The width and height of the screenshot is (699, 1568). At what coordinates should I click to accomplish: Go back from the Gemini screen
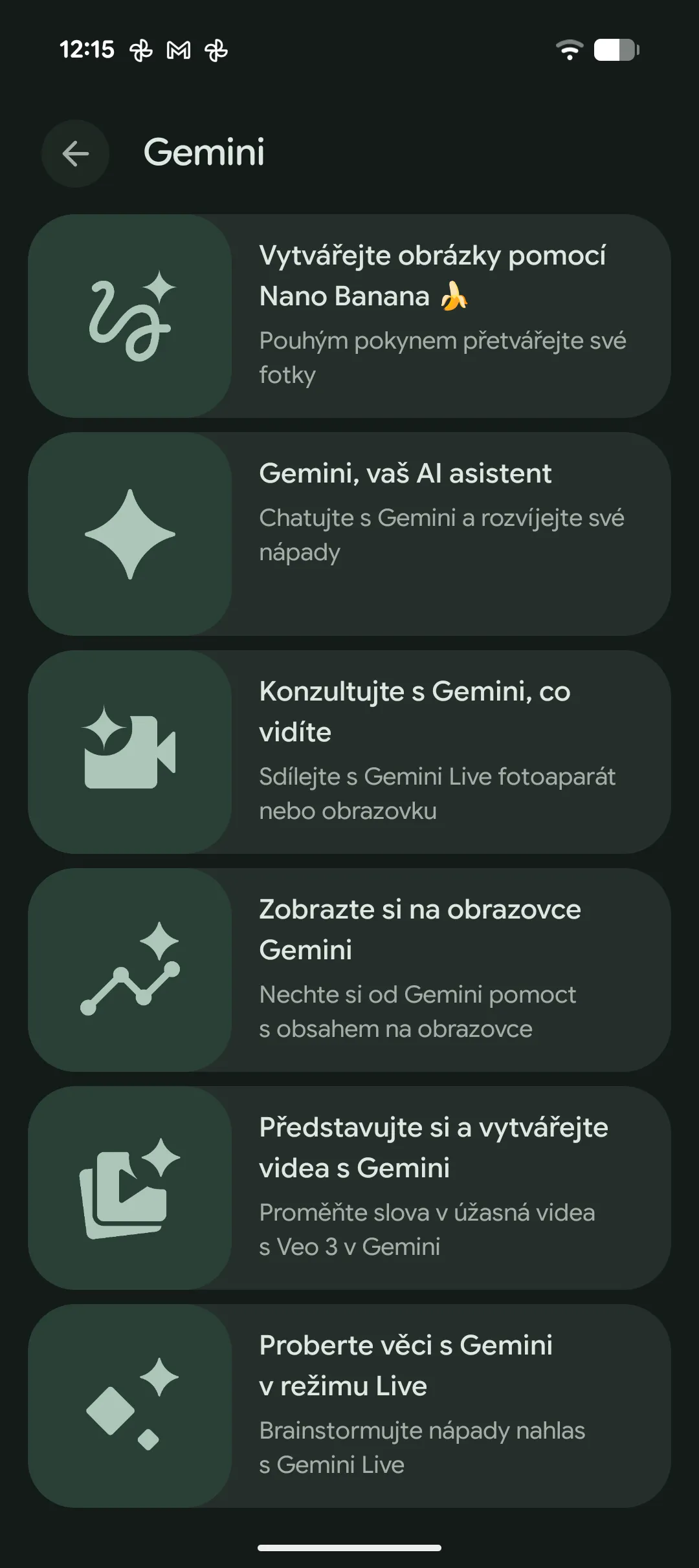click(75, 154)
